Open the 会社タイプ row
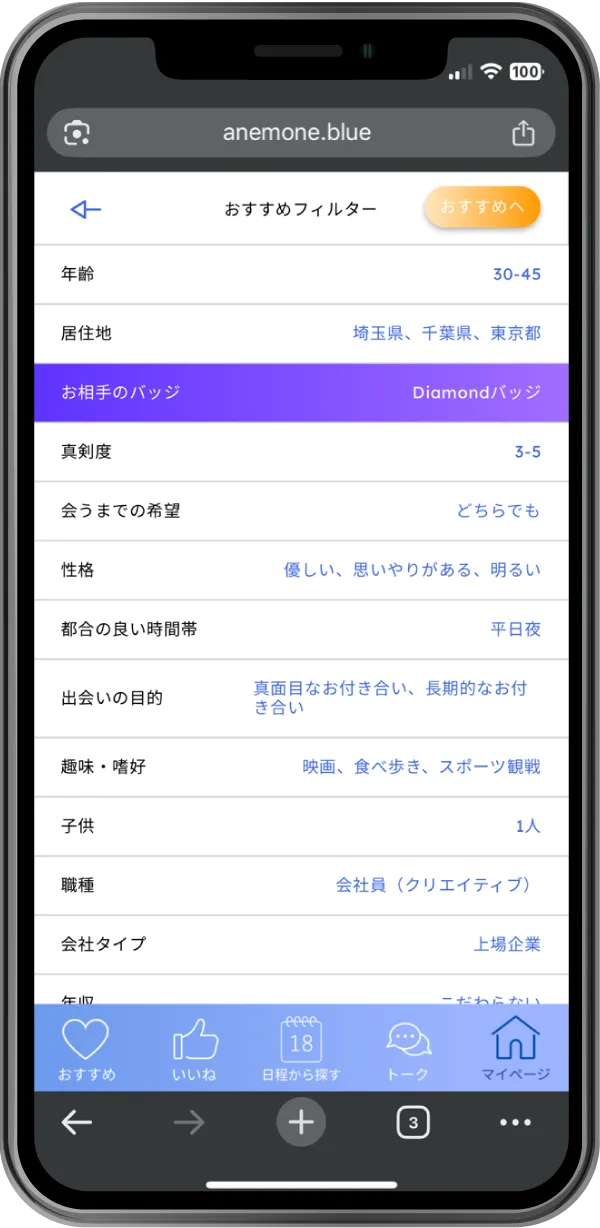 point(301,944)
